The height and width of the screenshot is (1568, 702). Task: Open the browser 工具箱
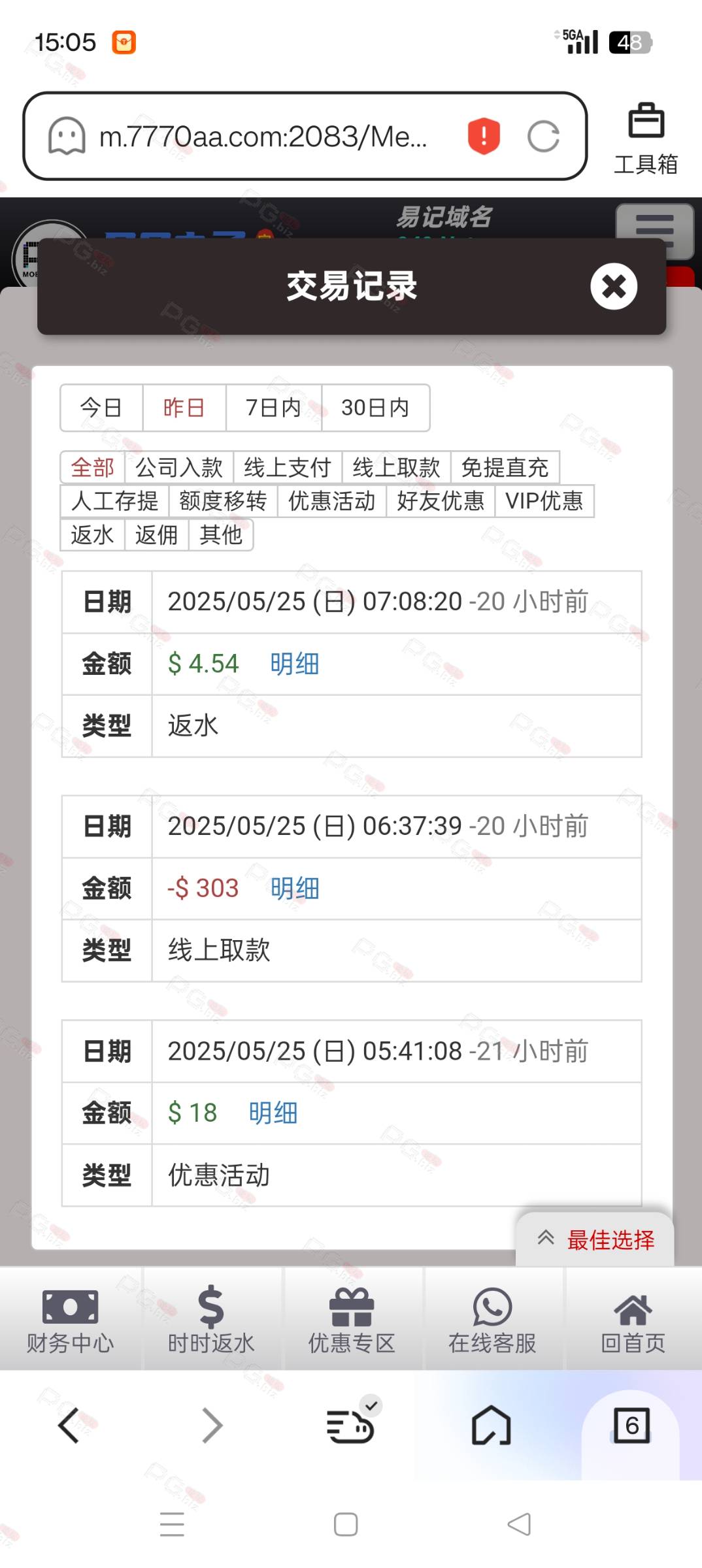pos(646,138)
